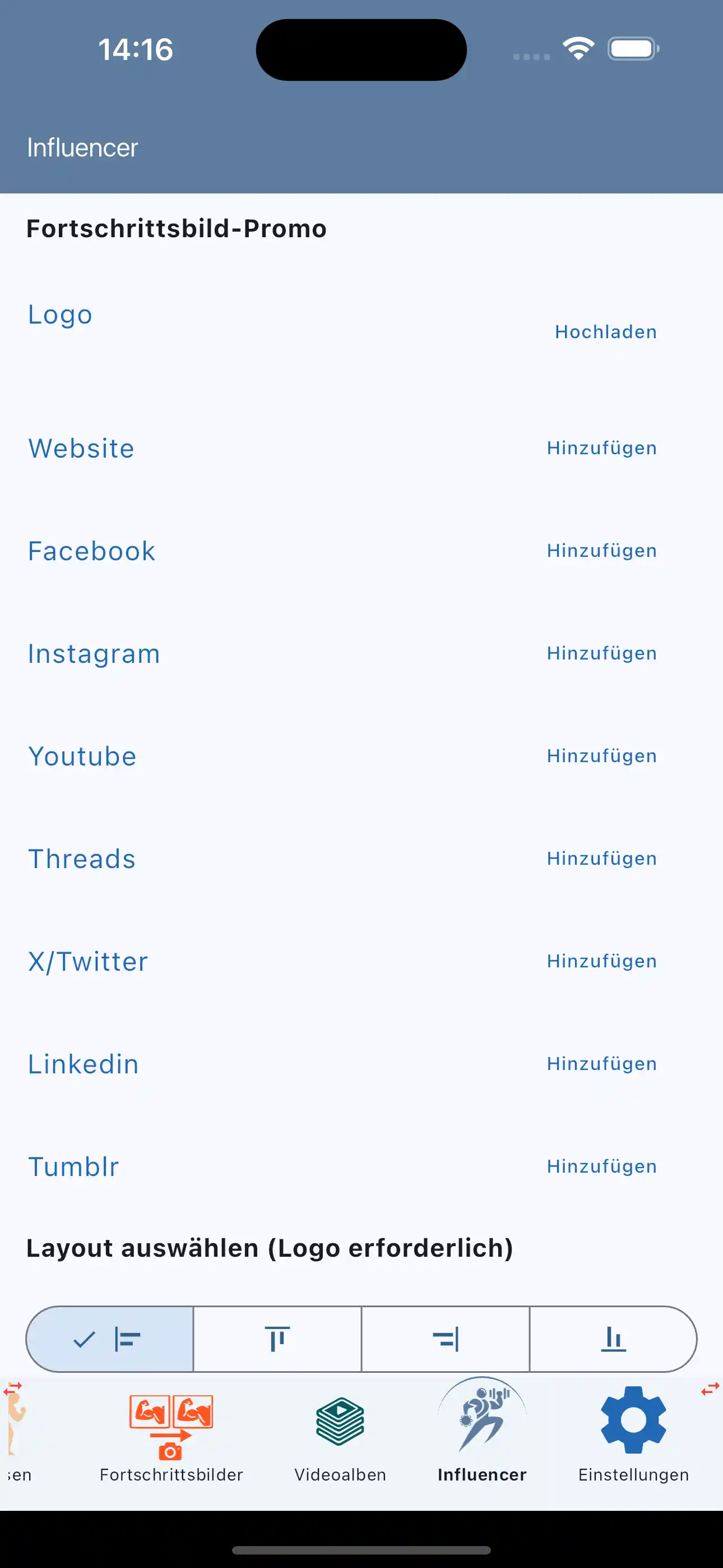Choose the top-aligned logo layout
The image size is (723, 1568).
coord(277,1339)
